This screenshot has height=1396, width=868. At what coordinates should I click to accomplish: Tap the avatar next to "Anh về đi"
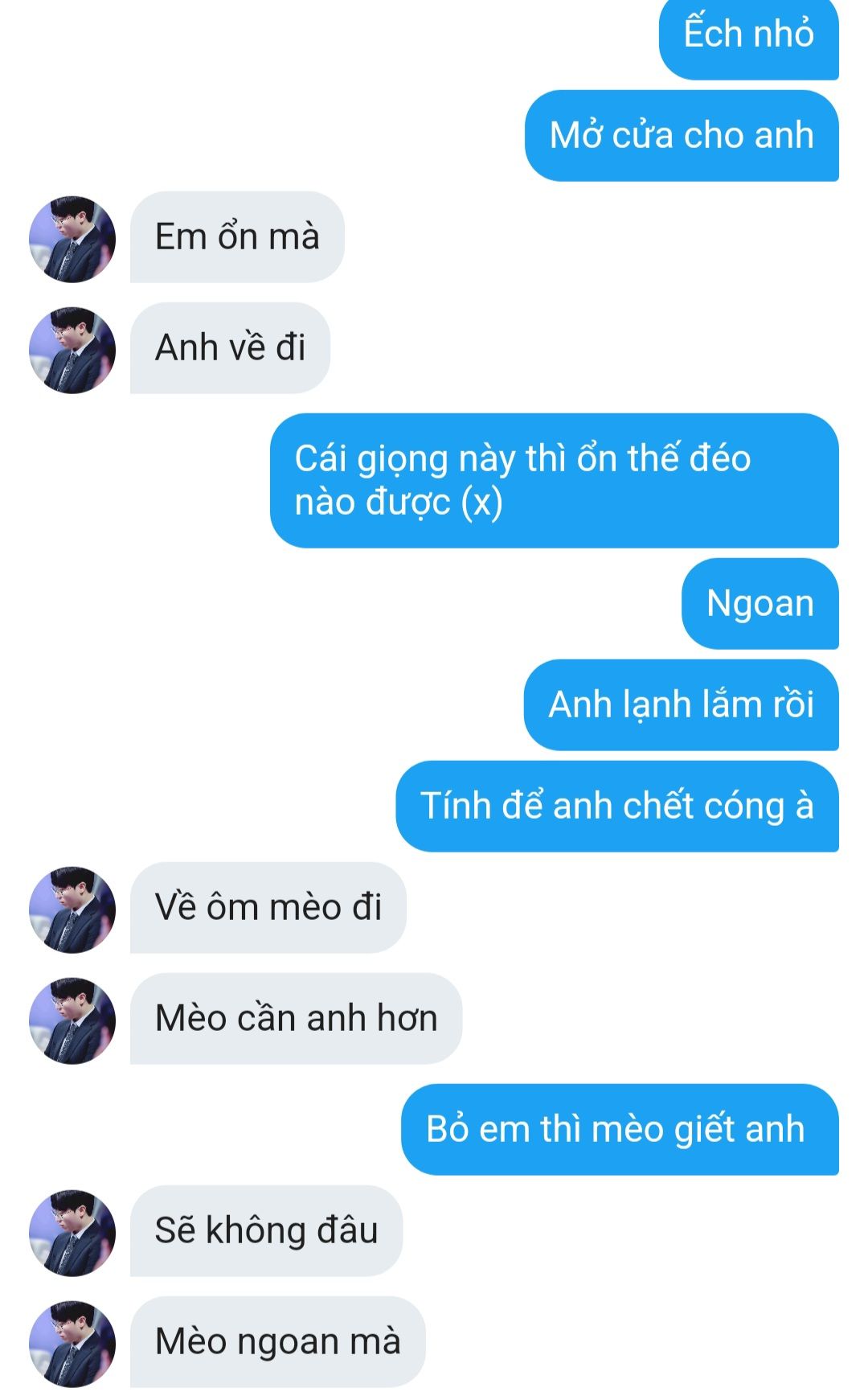pyautogui.click(x=72, y=350)
